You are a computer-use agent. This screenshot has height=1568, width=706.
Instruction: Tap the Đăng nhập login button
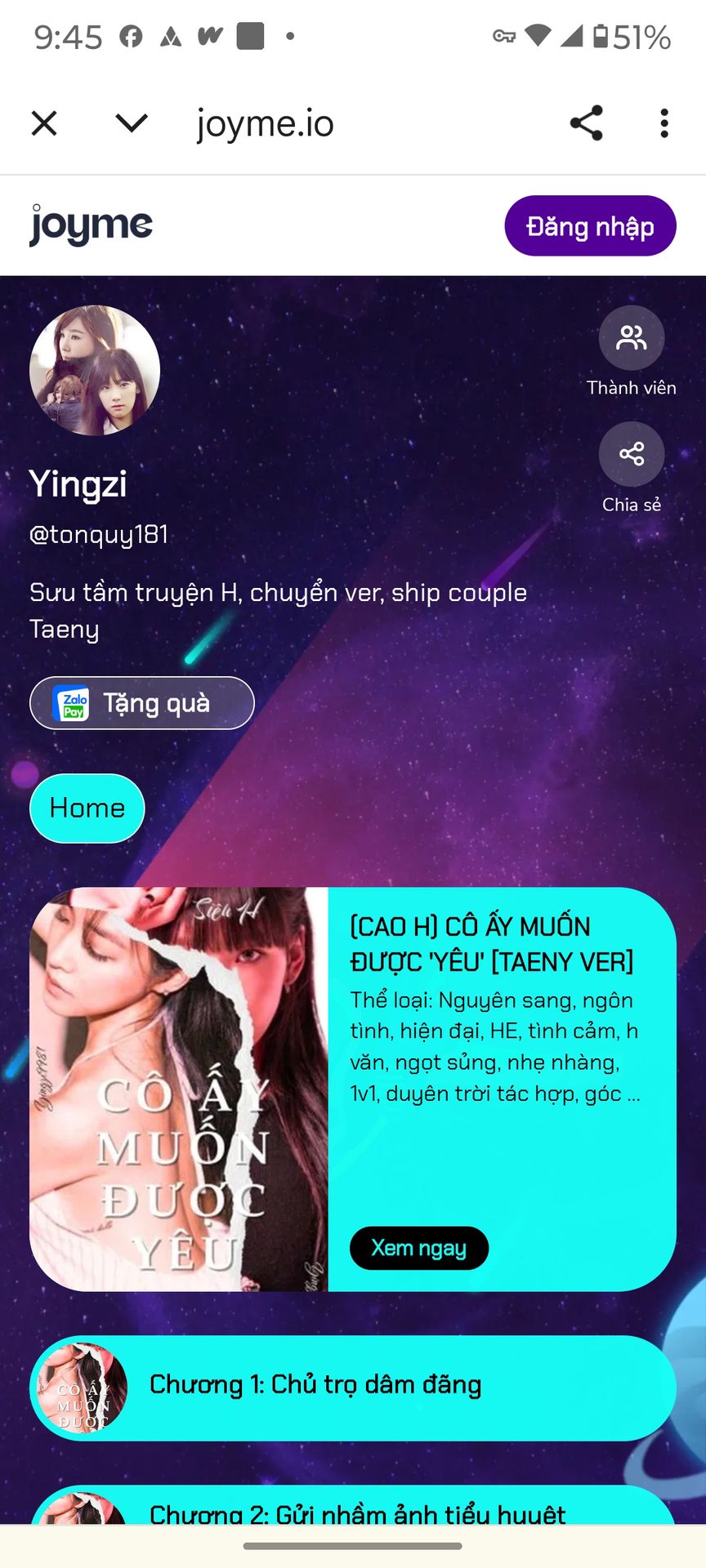(590, 226)
